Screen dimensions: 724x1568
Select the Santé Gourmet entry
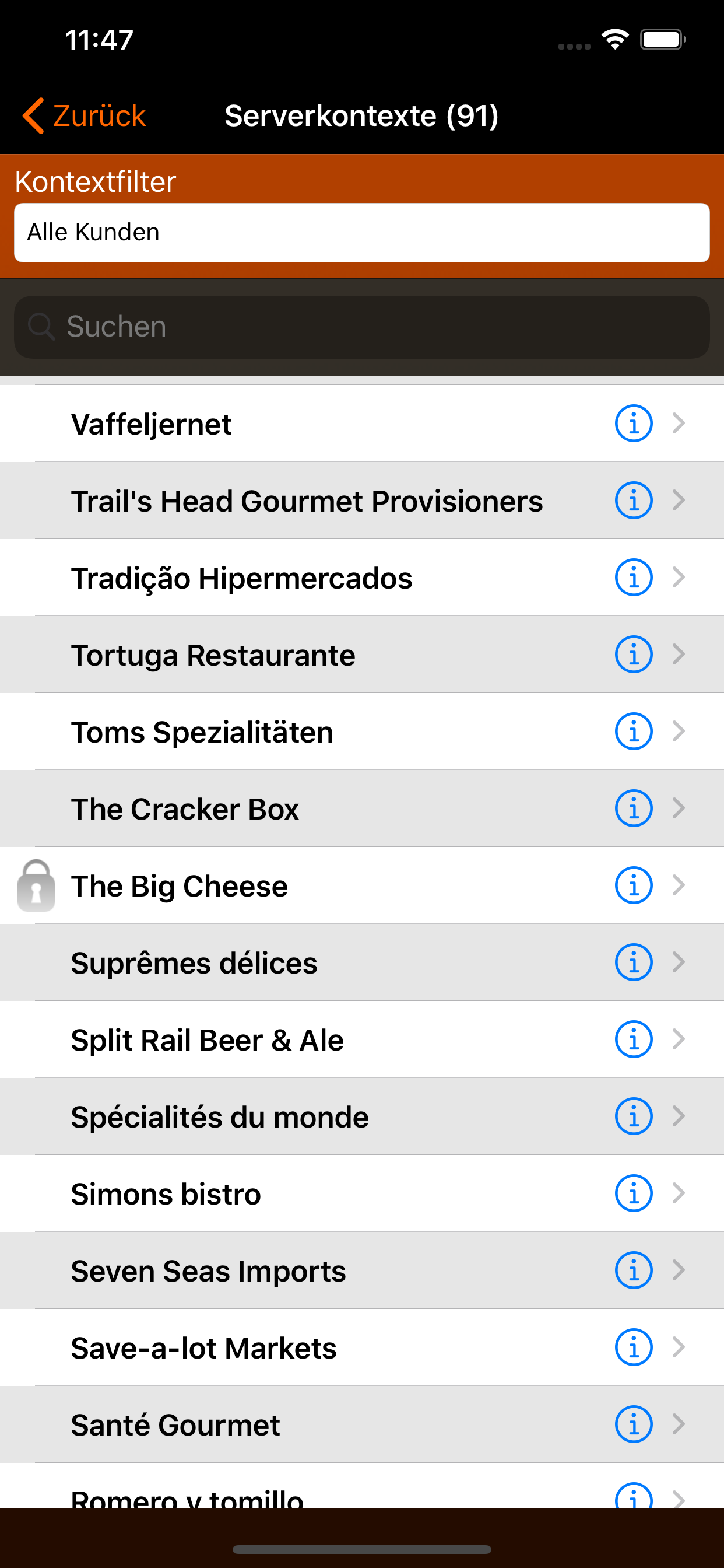(x=362, y=1424)
